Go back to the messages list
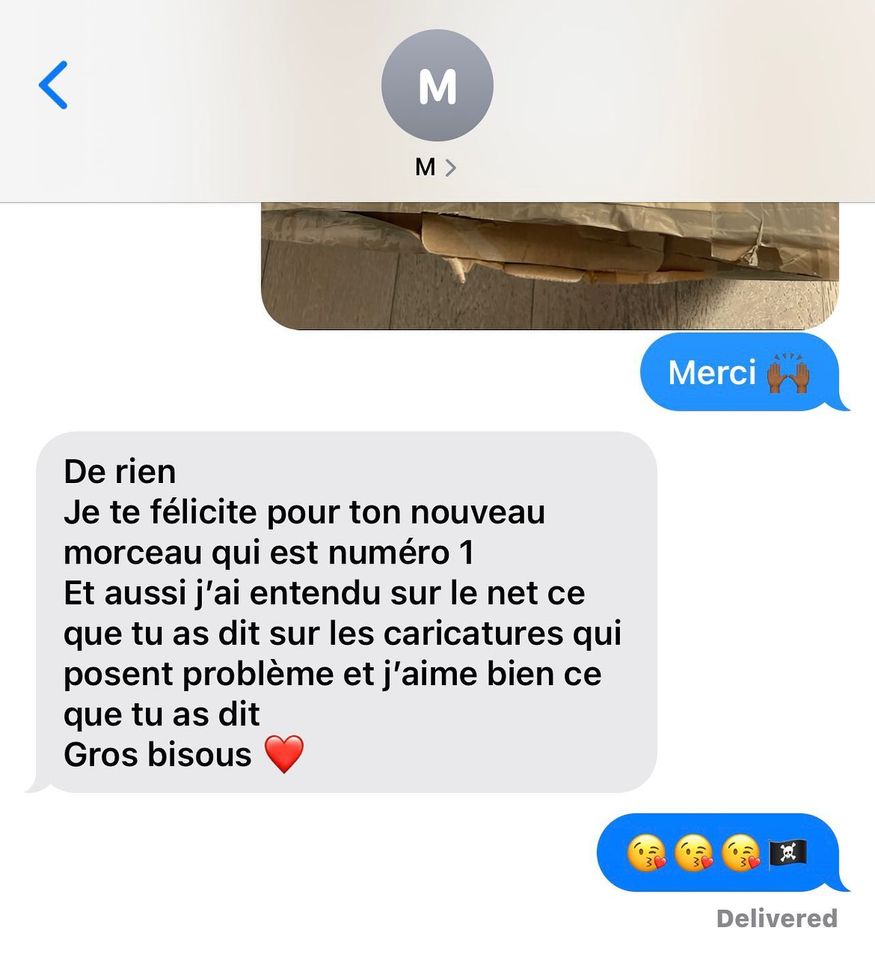Screen dimensions: 875x960 [53, 85]
